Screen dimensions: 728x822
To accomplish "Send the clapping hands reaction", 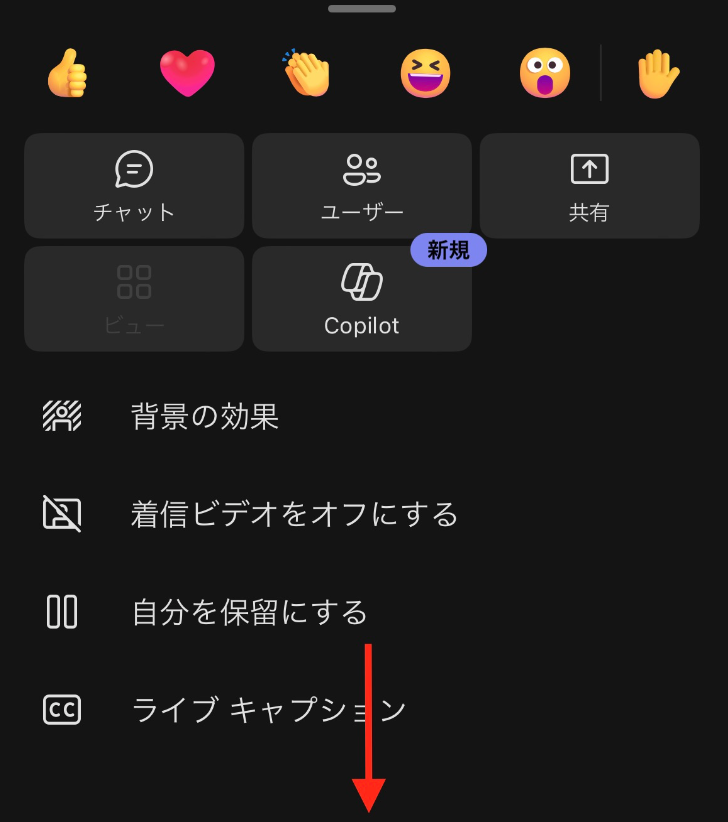I will 306,71.
